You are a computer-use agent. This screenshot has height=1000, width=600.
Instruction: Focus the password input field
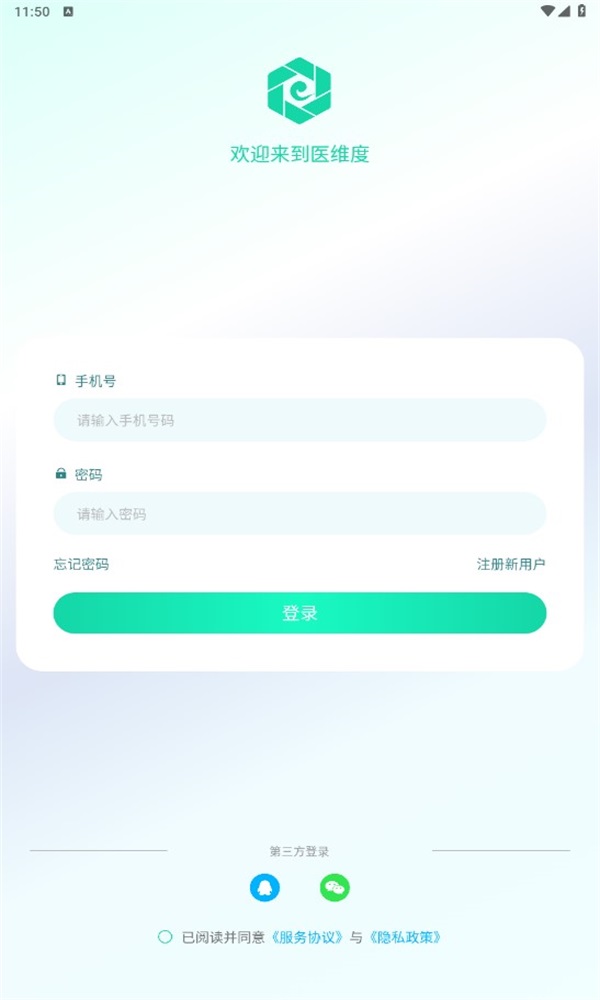tap(300, 514)
